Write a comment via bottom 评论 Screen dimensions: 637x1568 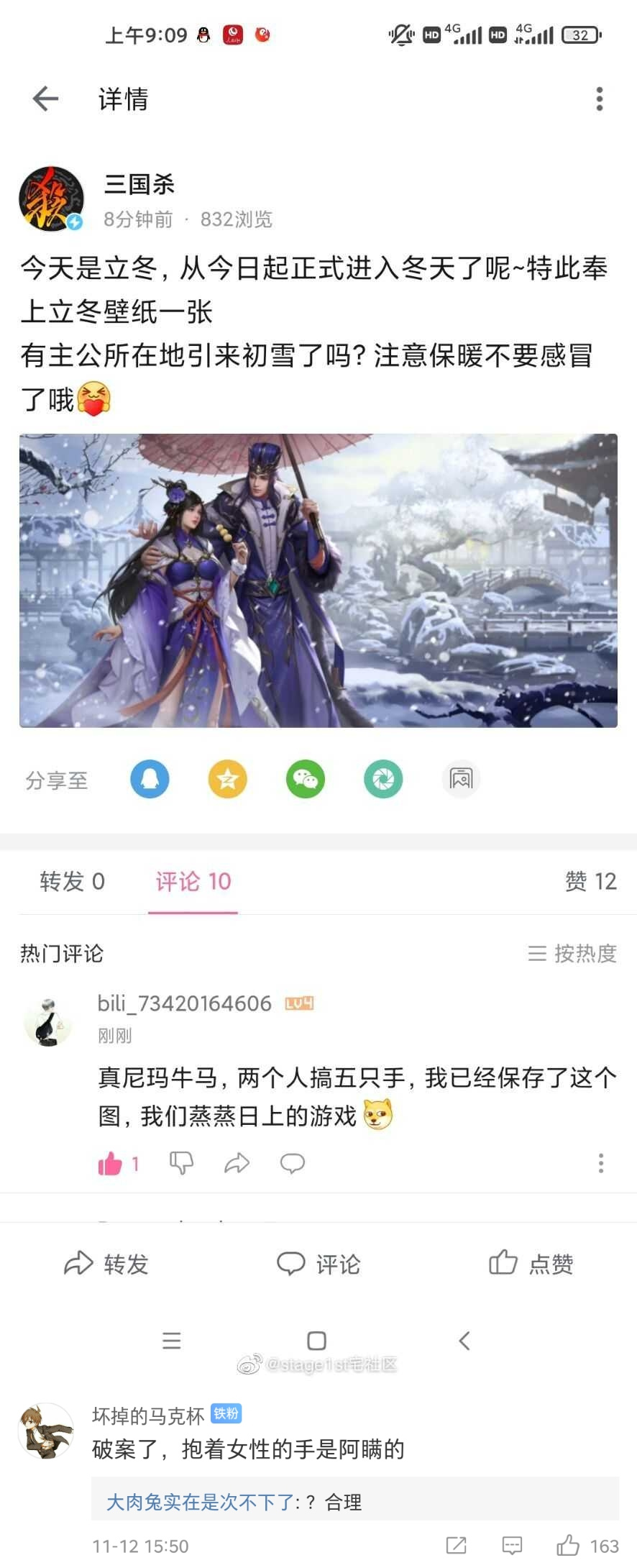tap(318, 1264)
